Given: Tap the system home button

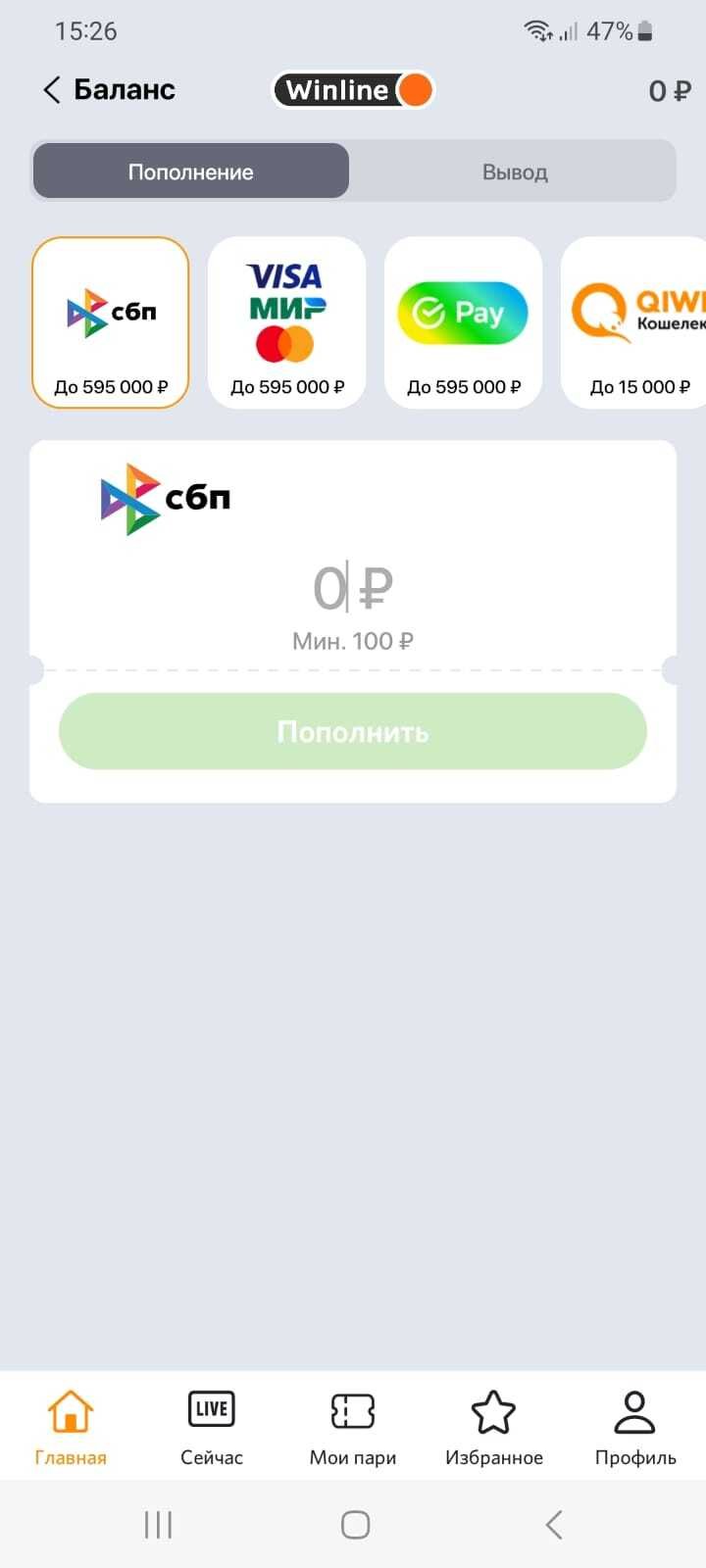Looking at the screenshot, I should pyautogui.click(x=355, y=1524).
